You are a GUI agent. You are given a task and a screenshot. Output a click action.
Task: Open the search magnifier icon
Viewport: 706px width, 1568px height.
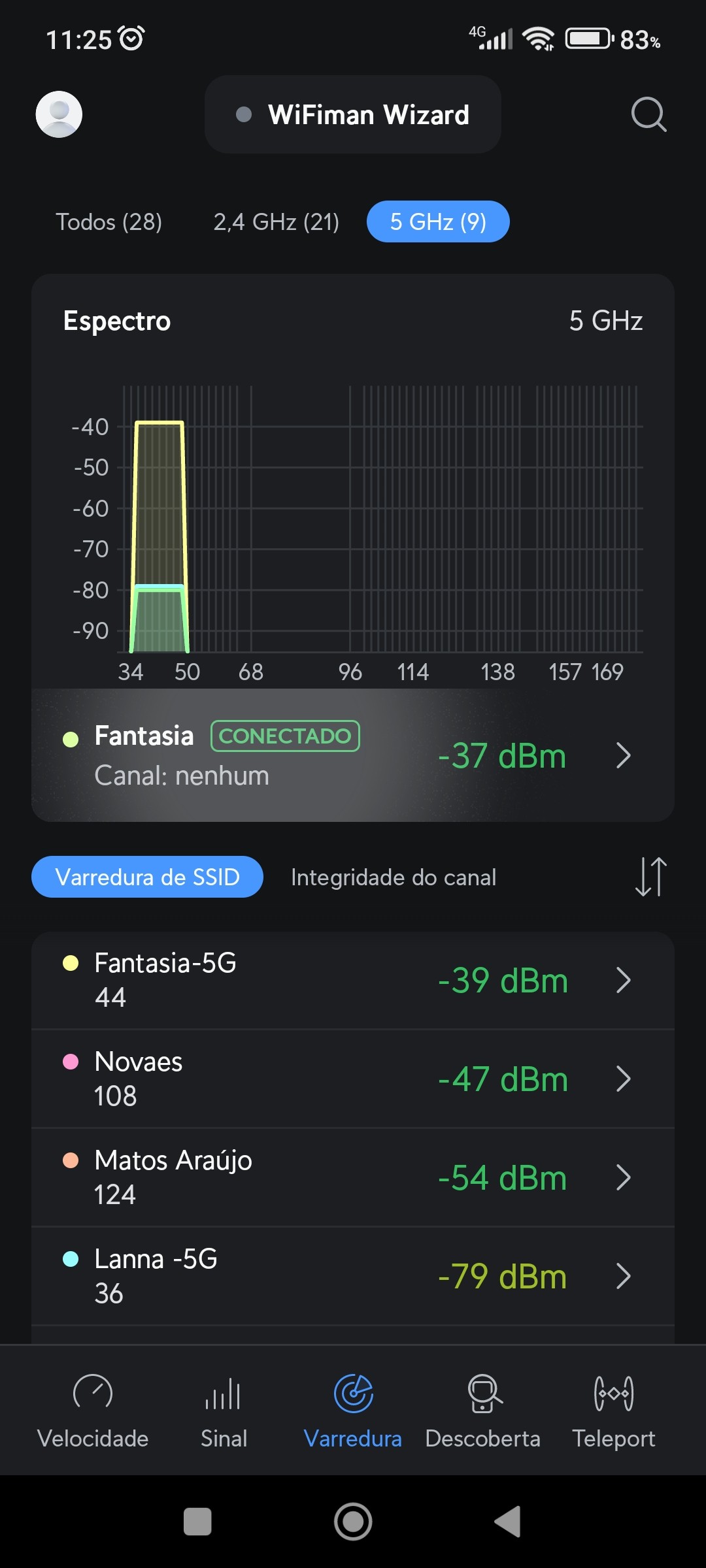tap(648, 115)
